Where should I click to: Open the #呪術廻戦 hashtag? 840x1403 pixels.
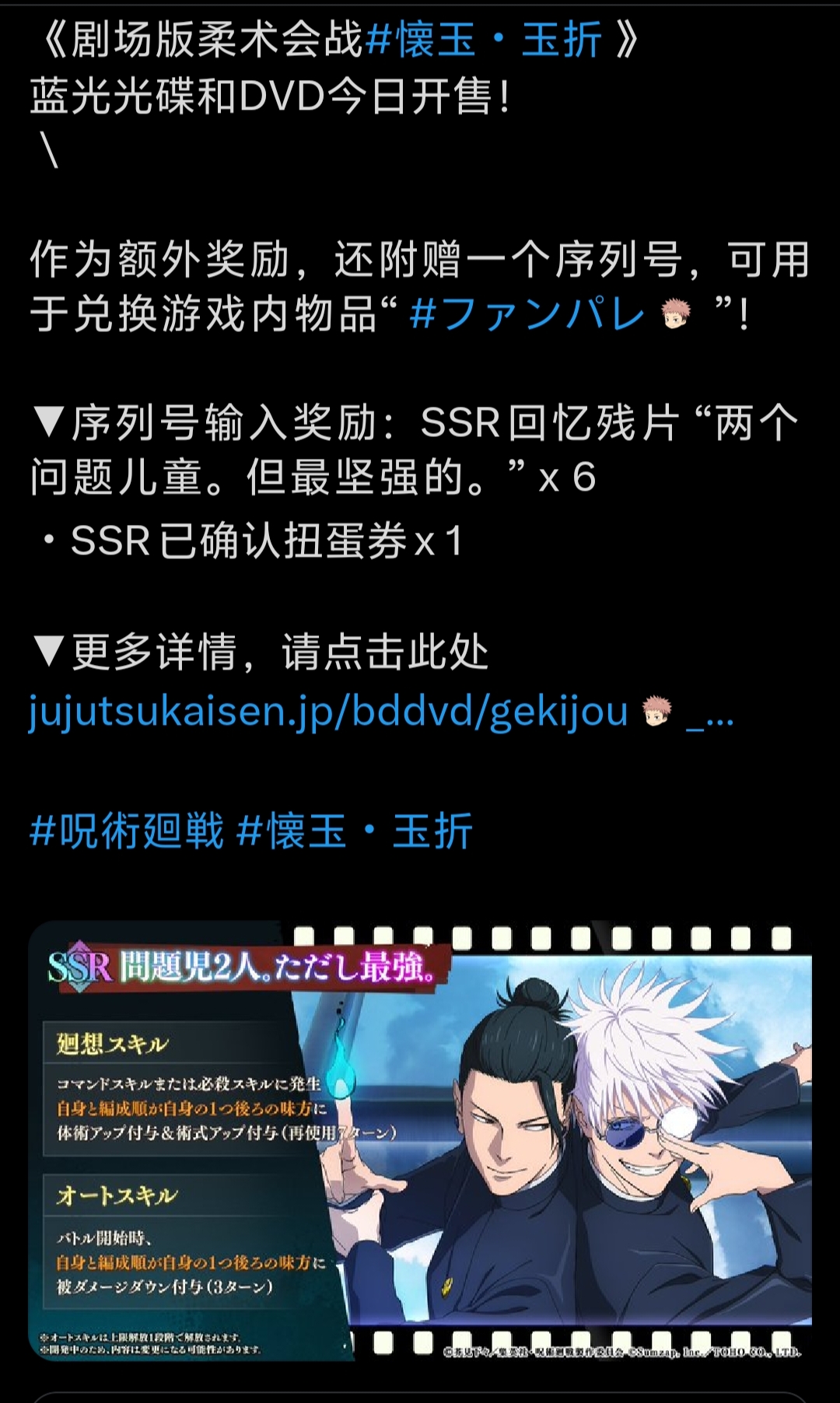pos(127,831)
